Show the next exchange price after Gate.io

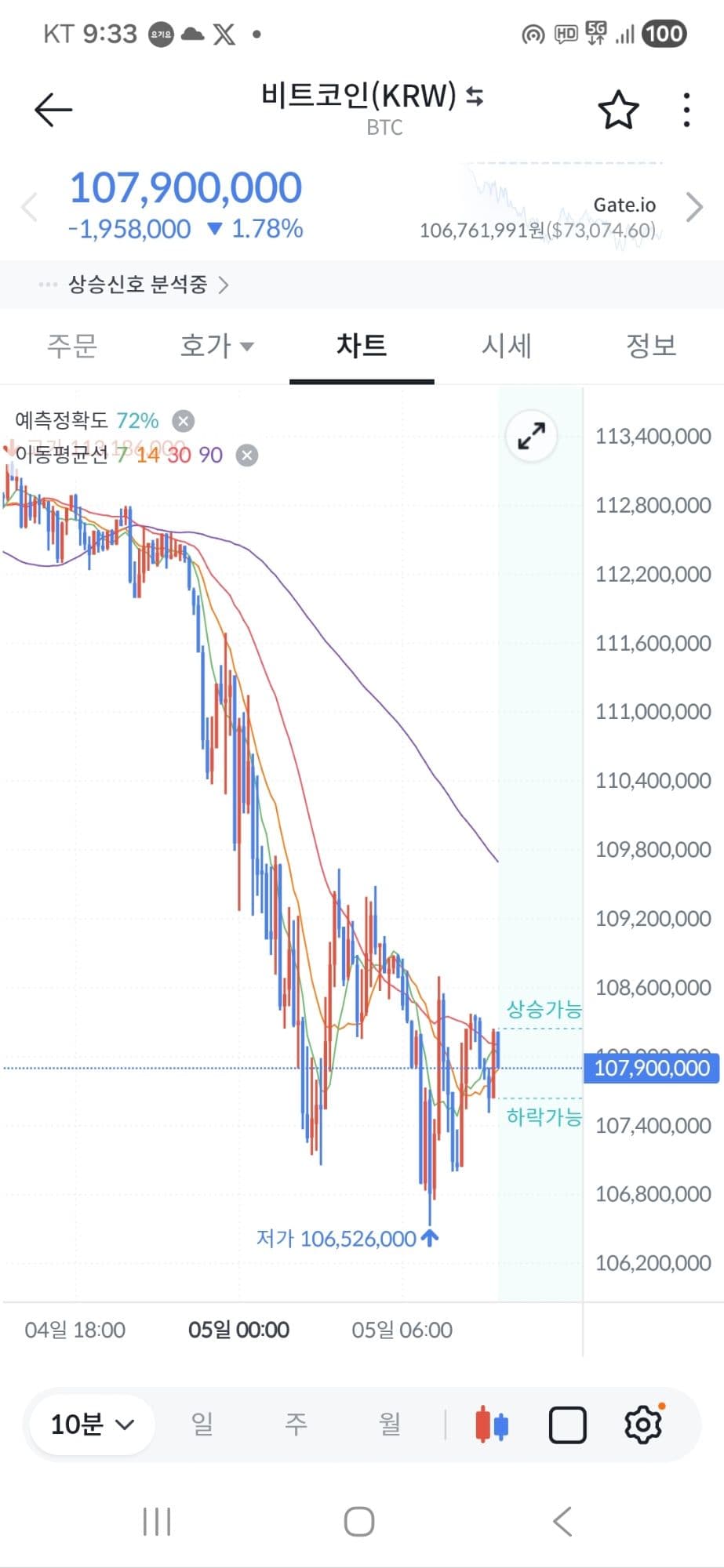click(x=694, y=208)
